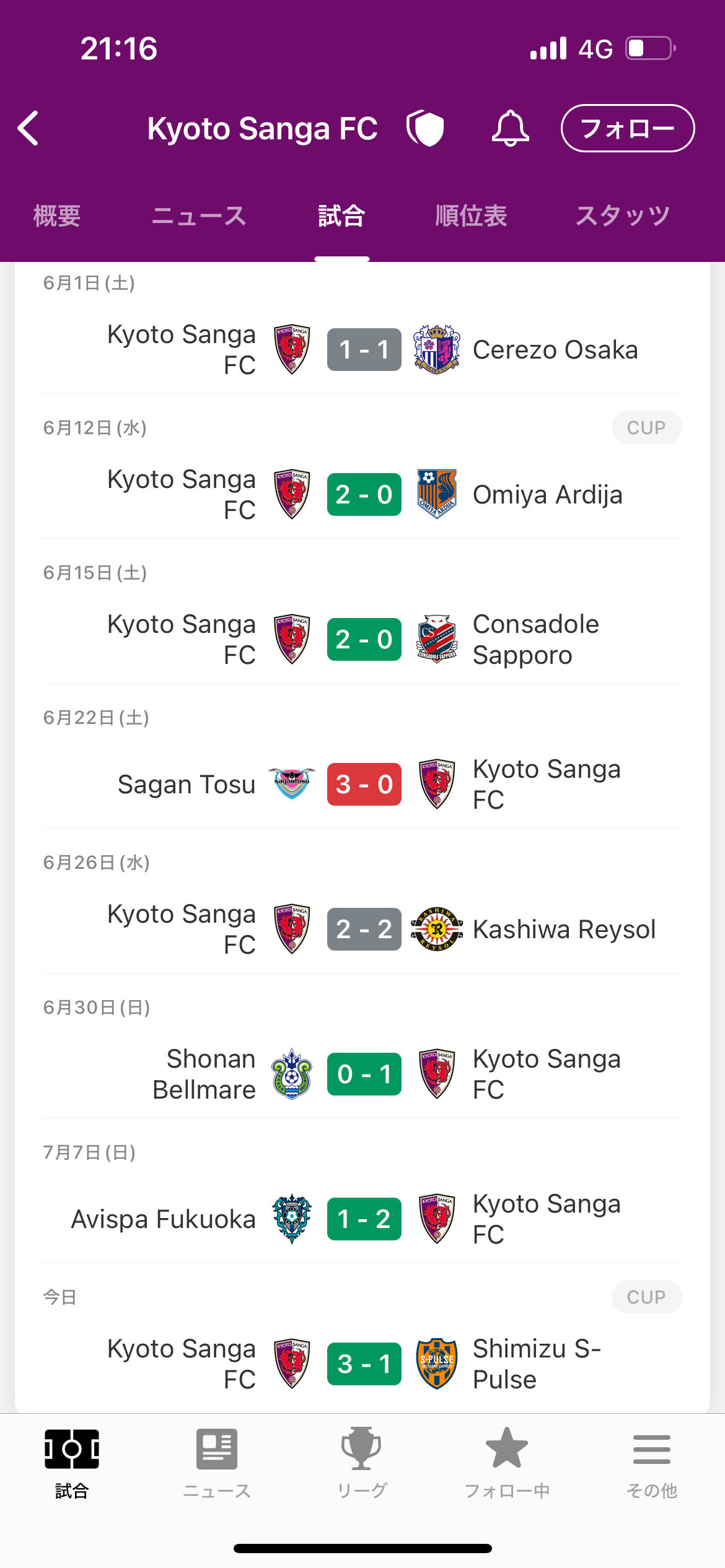Screen dimensions: 725x1568
Task: Select ニュース in the bottom navigation
Action: [217, 1464]
